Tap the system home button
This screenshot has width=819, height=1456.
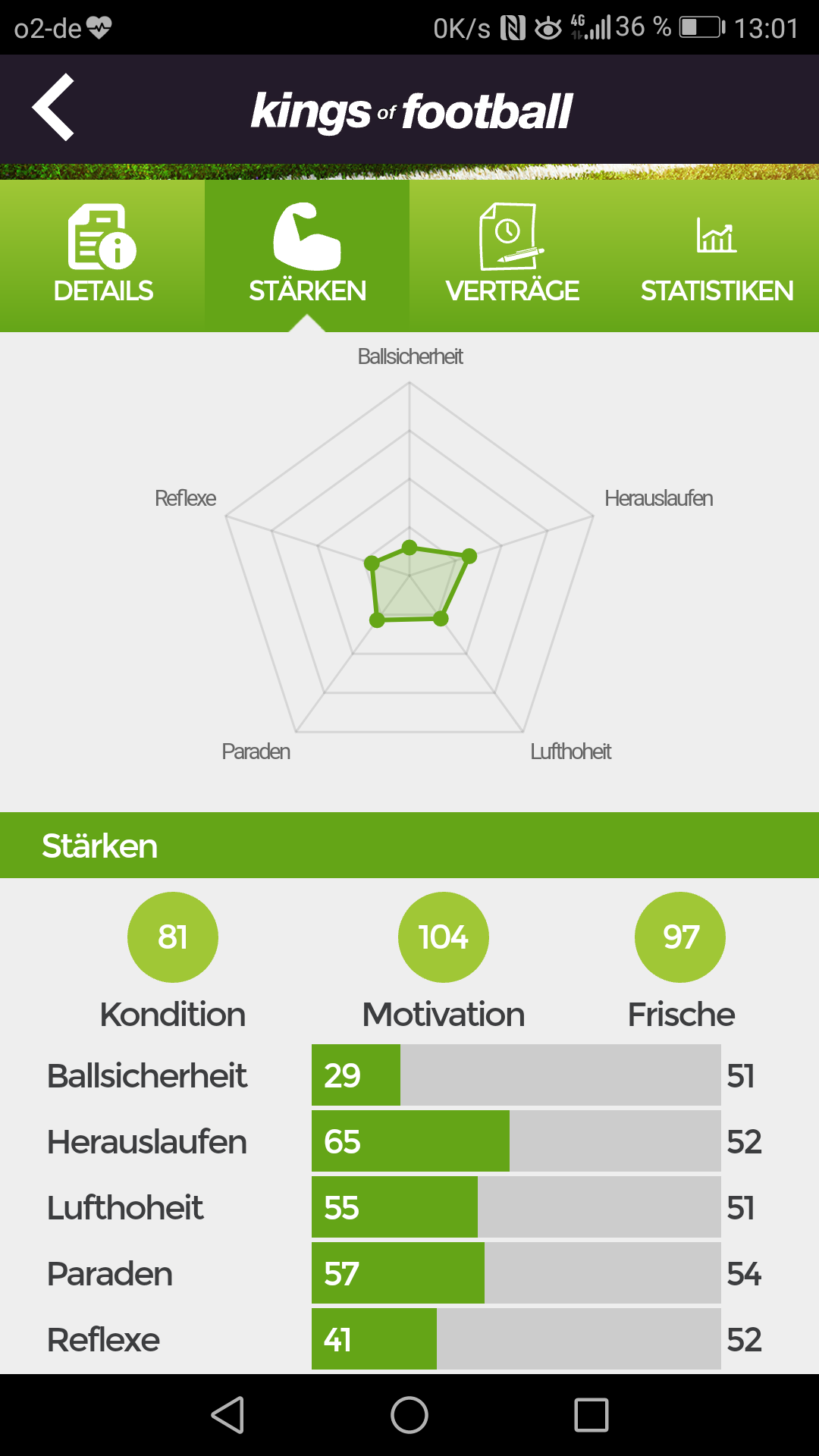[409, 1415]
